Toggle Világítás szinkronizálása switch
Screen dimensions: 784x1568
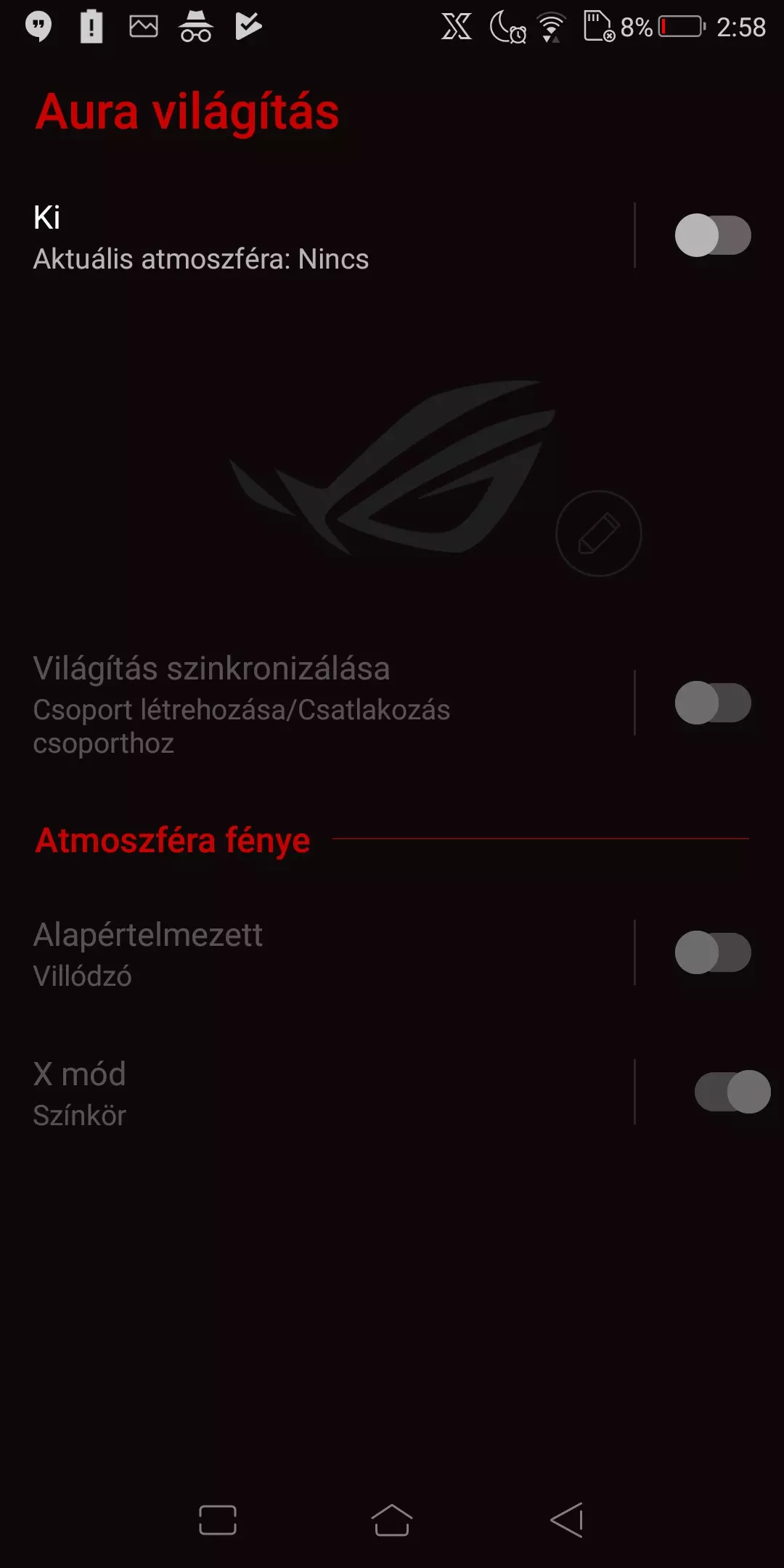point(713,703)
